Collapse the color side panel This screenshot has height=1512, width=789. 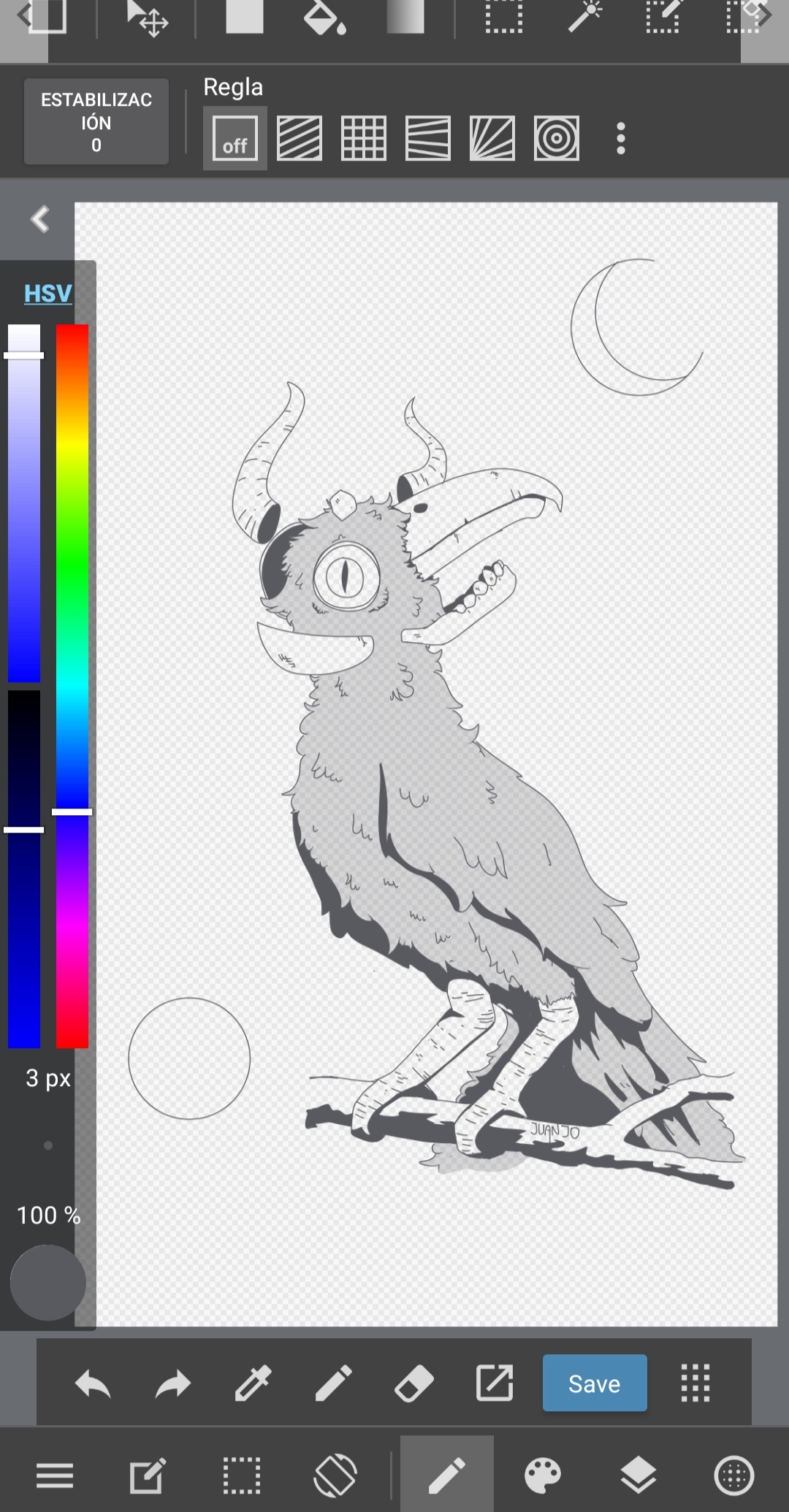(40, 219)
